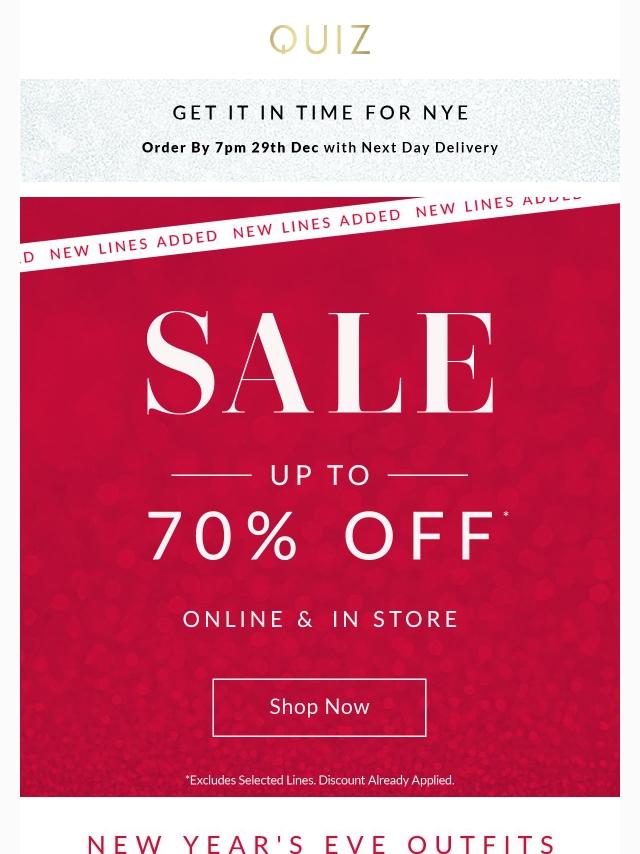Open the Get It In Time For NYE banner
The image size is (640, 854).
pos(320,131)
